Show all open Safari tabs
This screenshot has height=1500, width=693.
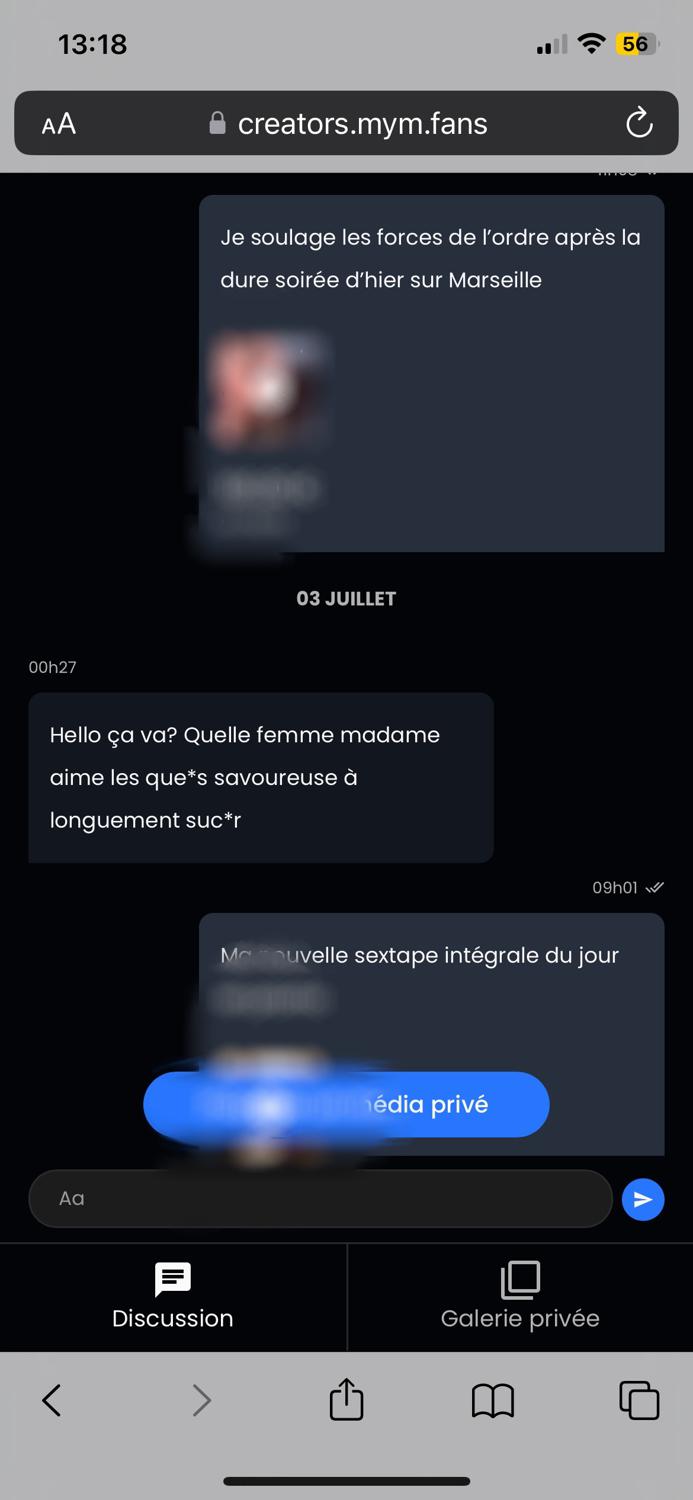(639, 1400)
